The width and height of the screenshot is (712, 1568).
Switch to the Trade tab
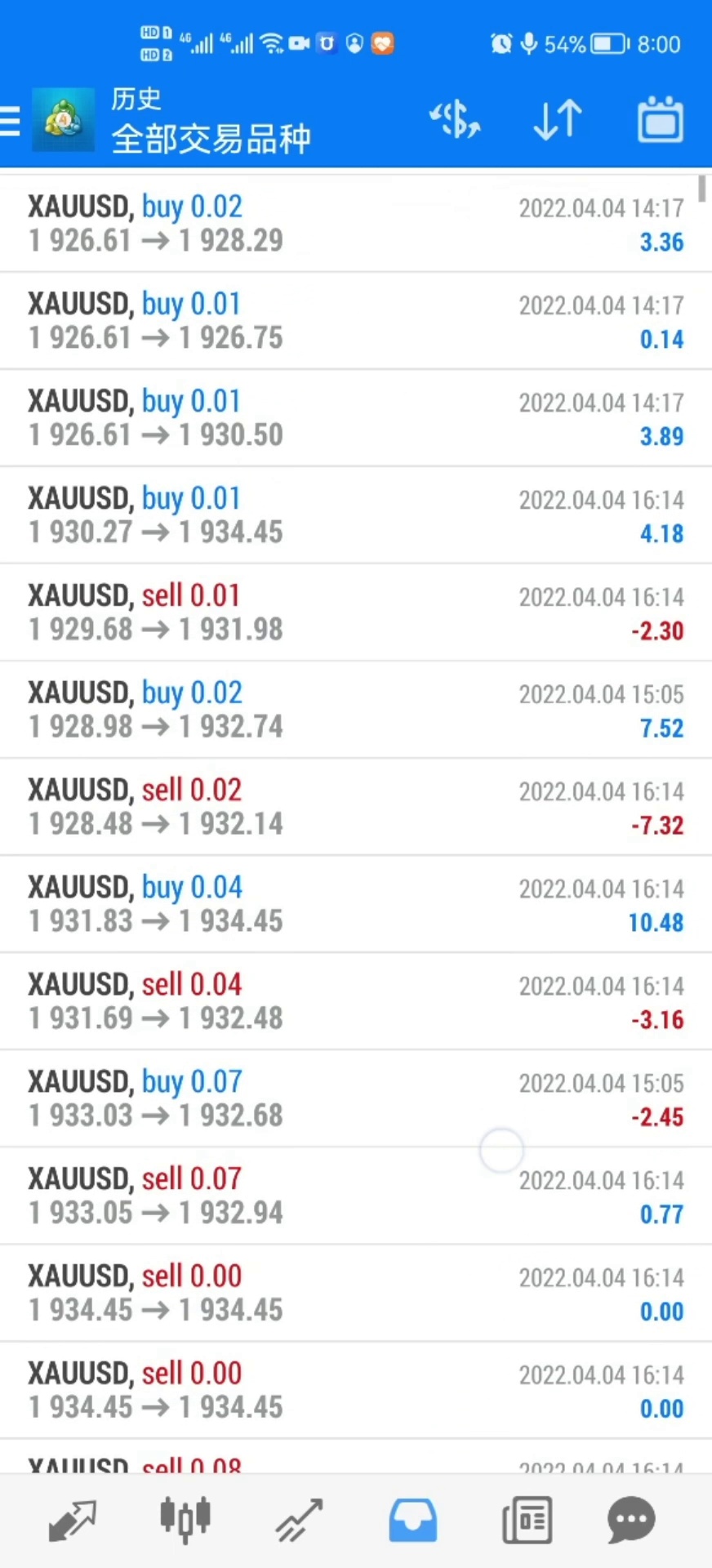click(x=299, y=1520)
